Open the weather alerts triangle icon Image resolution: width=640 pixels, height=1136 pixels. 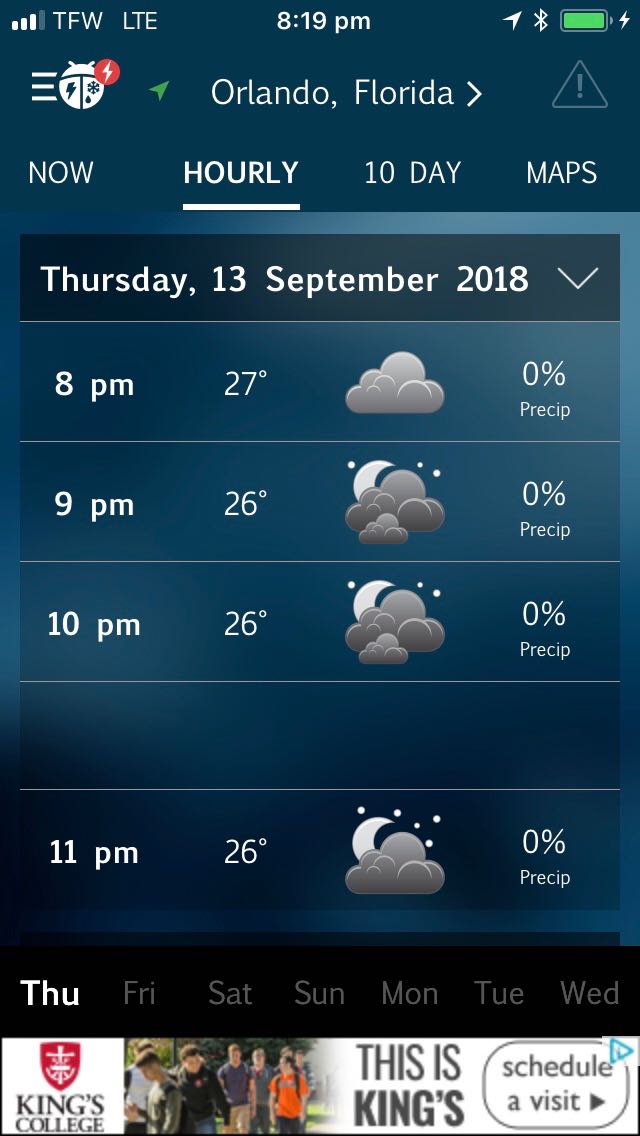(579, 85)
